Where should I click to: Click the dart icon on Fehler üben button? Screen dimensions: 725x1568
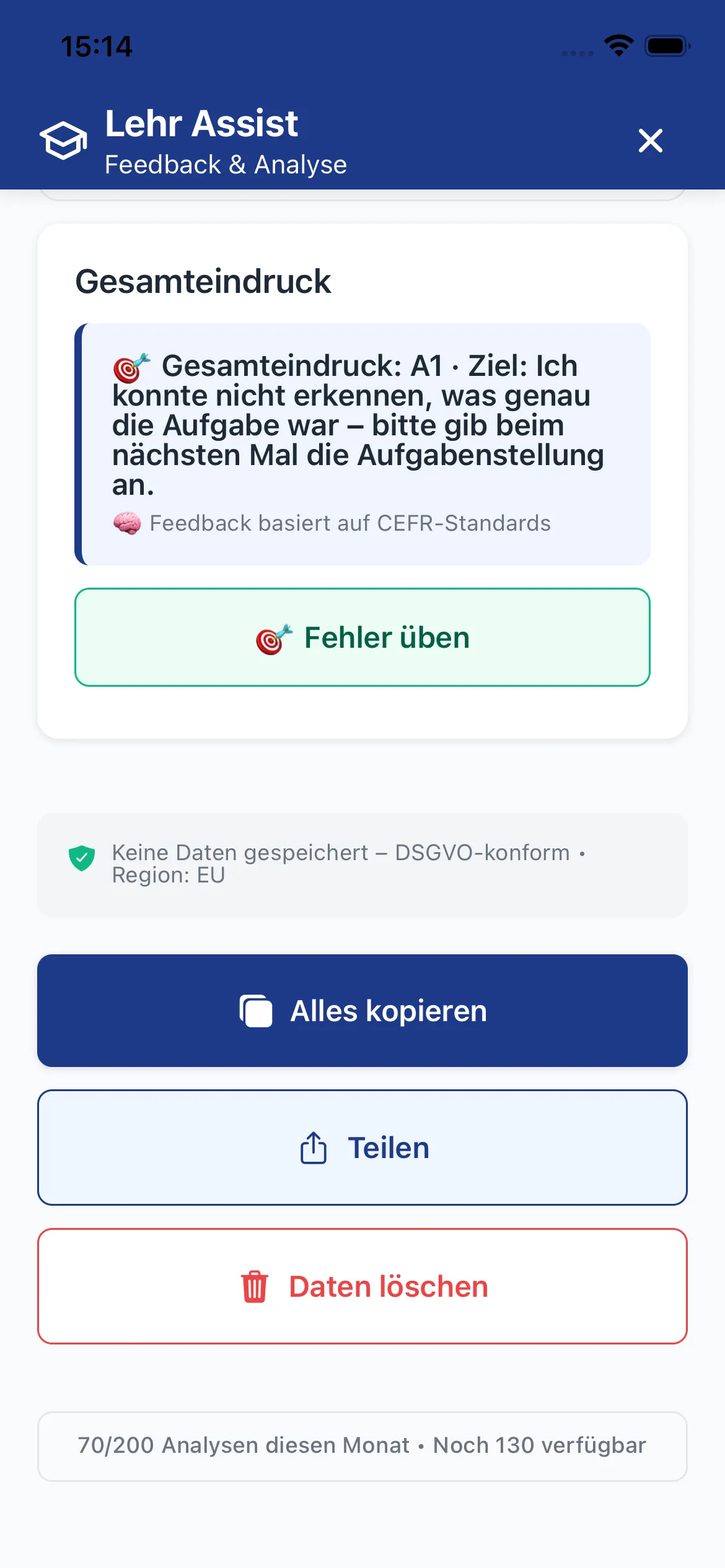[x=271, y=638]
